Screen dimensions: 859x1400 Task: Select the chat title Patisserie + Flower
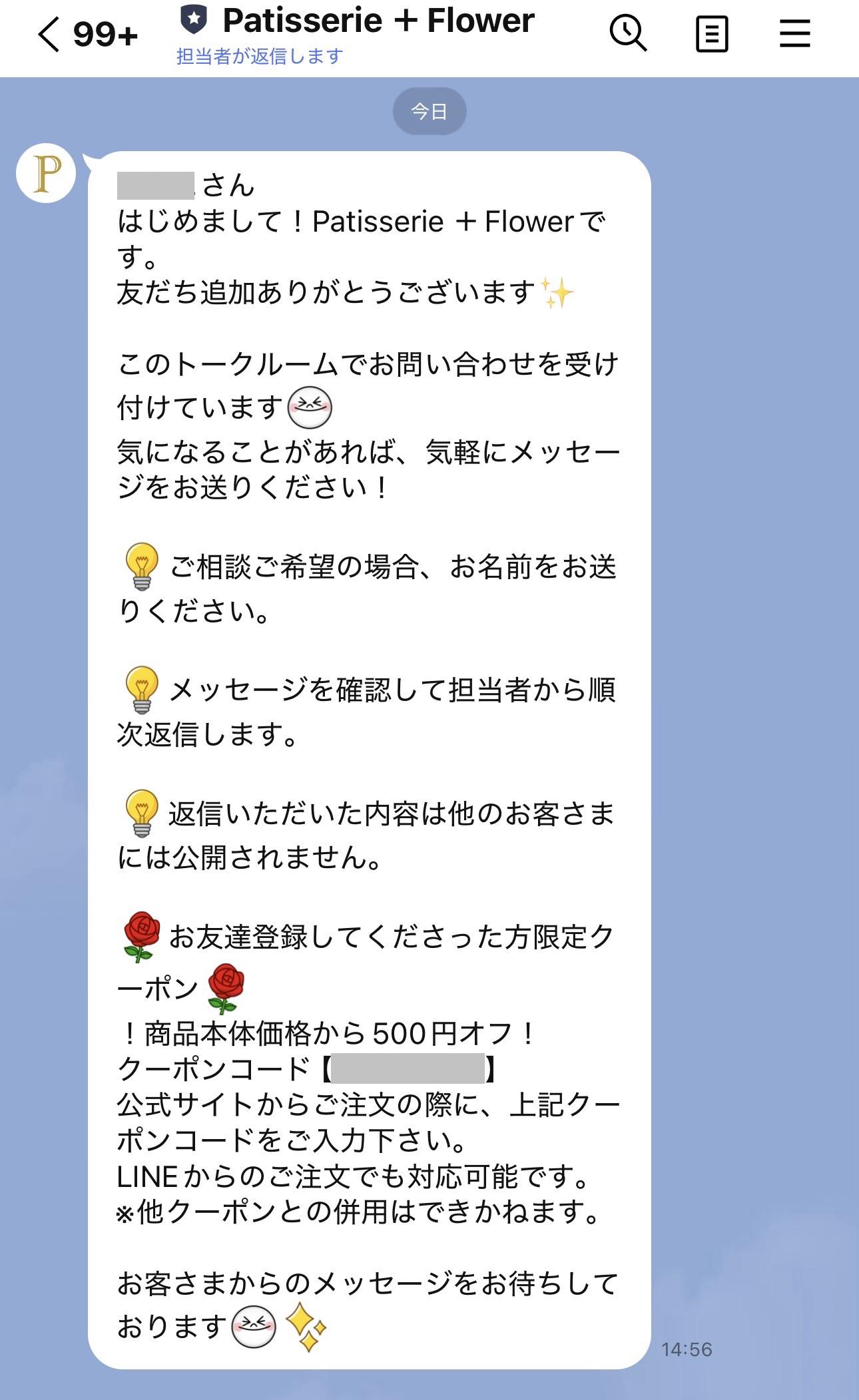click(x=377, y=22)
